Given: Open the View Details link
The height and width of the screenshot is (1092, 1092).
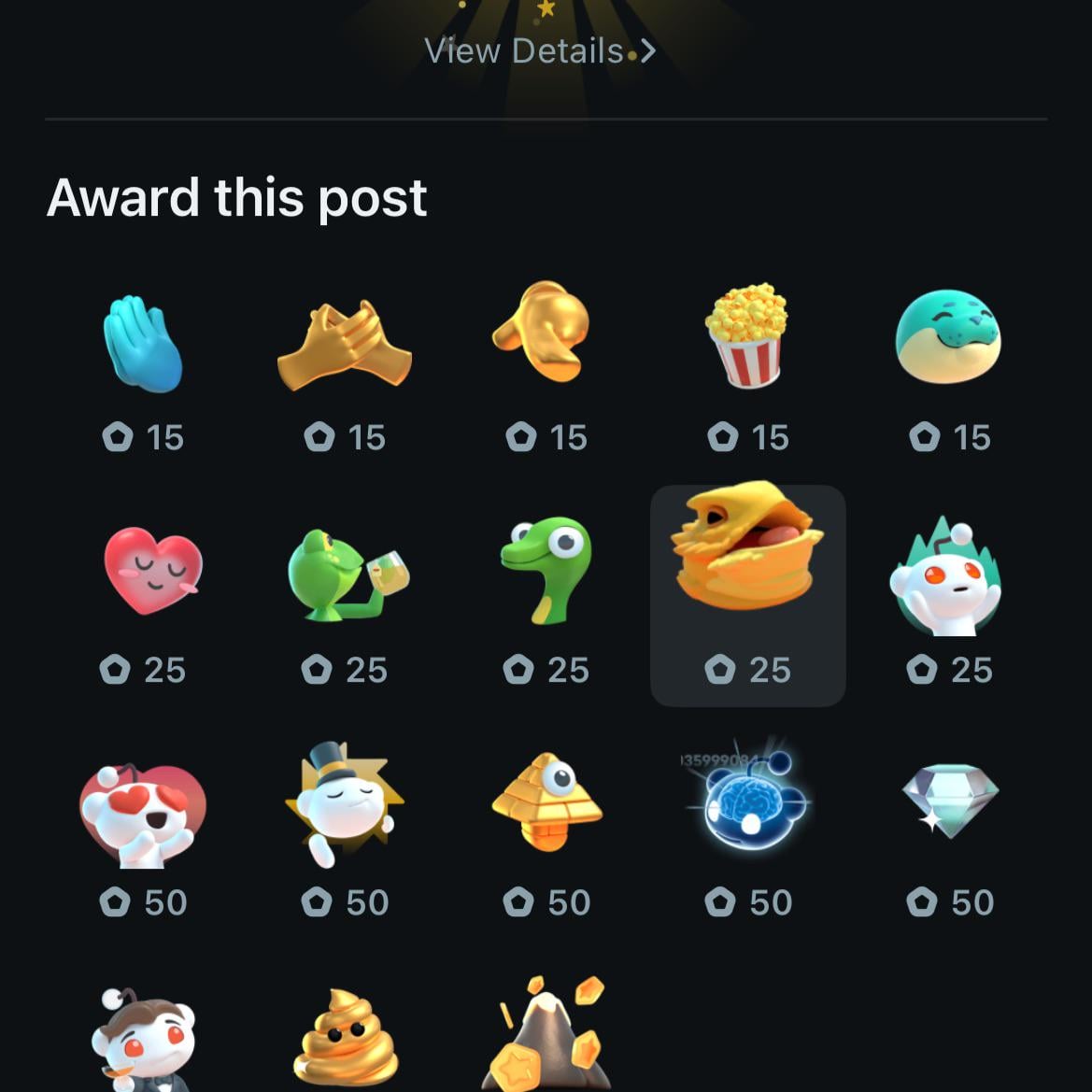Looking at the screenshot, I should point(540,51).
